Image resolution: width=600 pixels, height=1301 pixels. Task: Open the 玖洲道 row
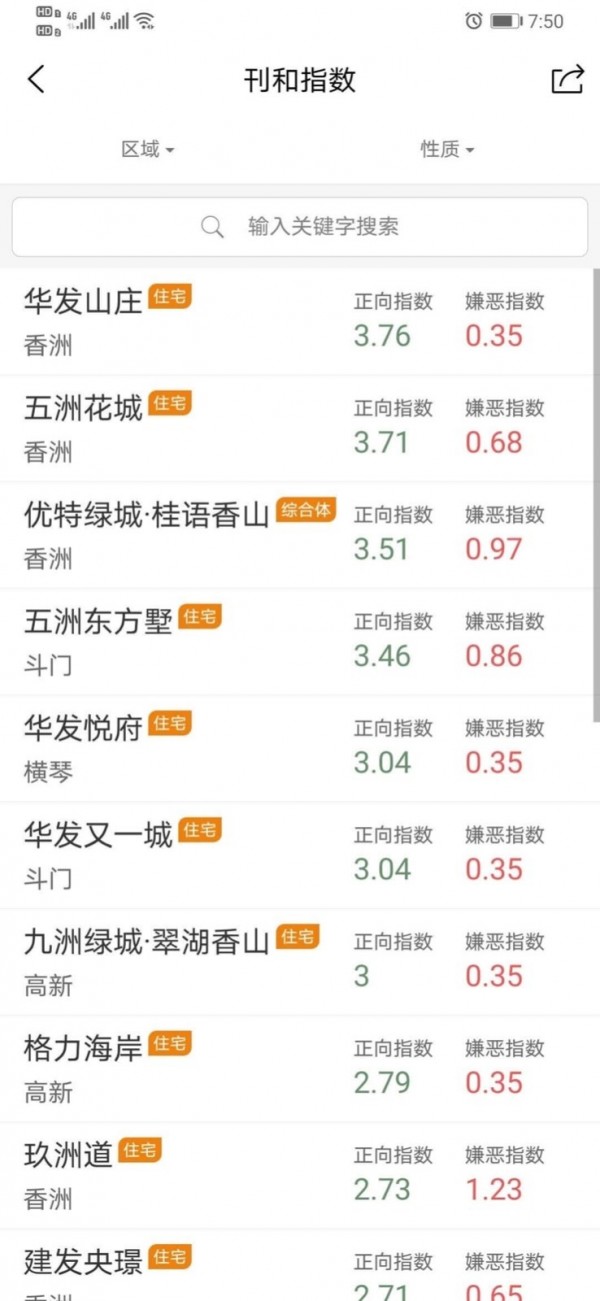(x=300, y=1176)
